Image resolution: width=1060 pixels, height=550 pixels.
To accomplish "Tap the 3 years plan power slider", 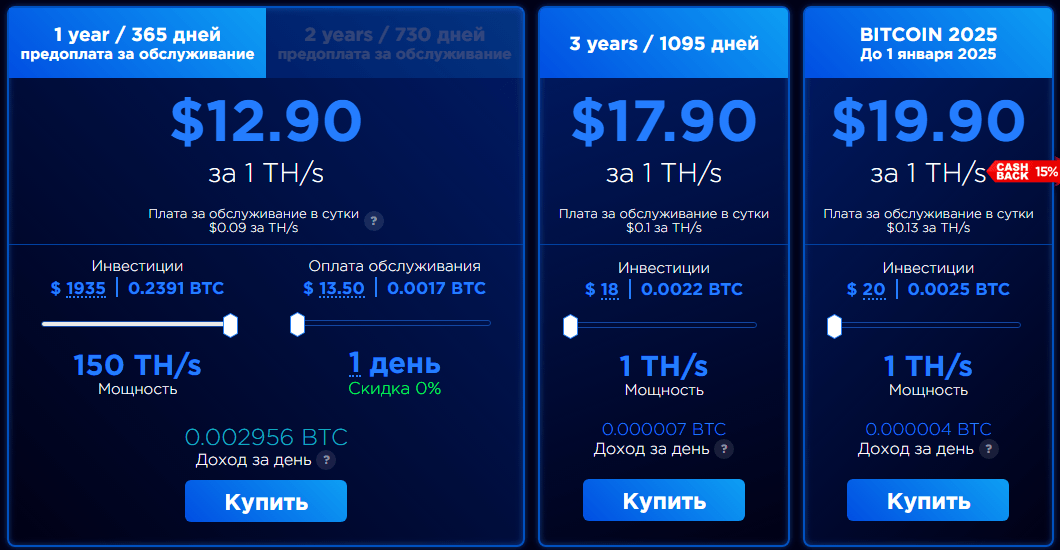I will [x=571, y=325].
